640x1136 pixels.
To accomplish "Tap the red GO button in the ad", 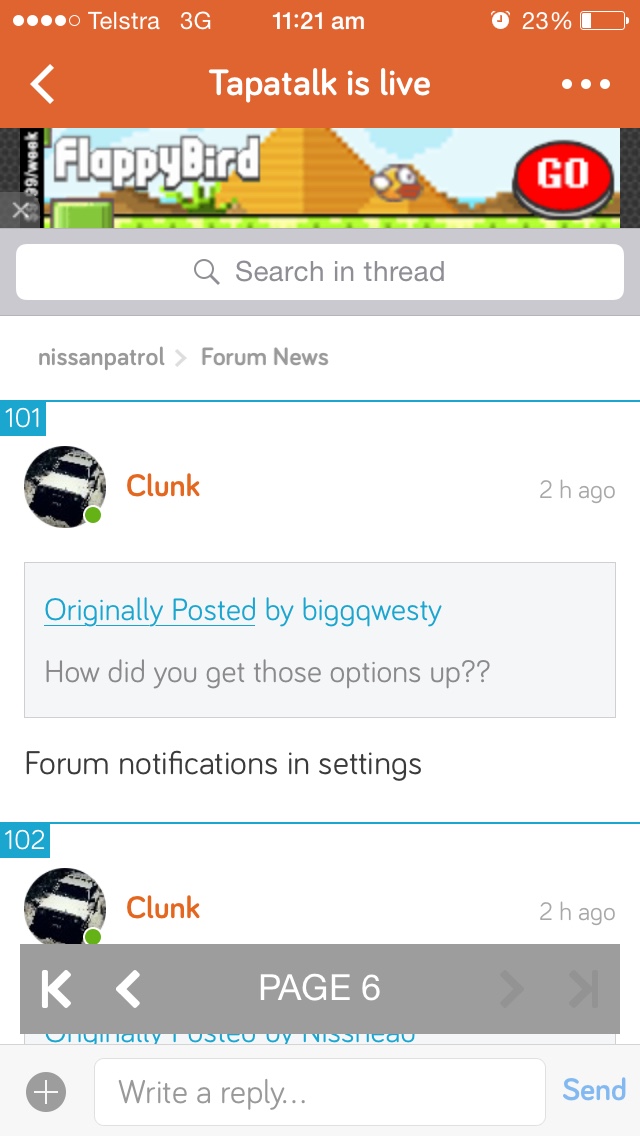I will [563, 175].
